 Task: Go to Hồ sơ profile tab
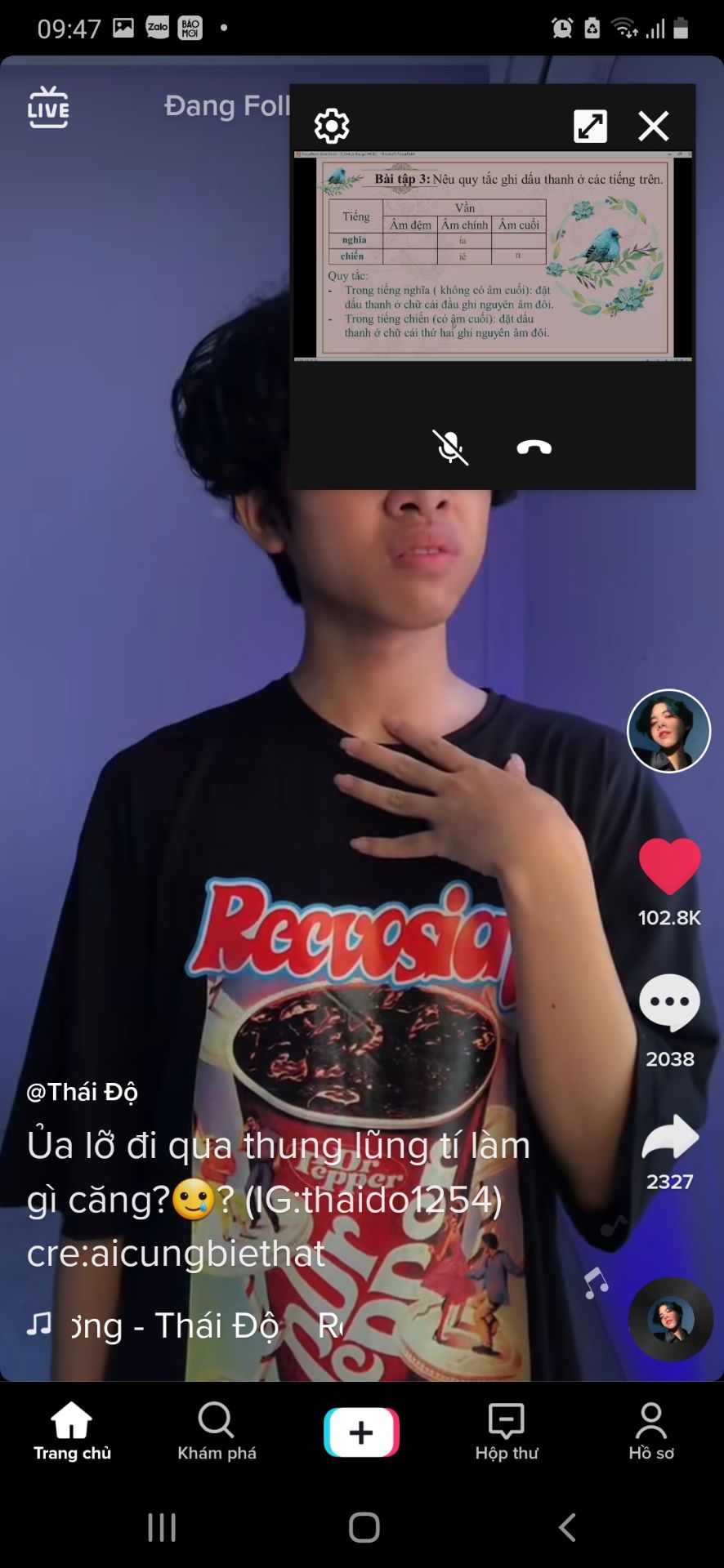651,1431
